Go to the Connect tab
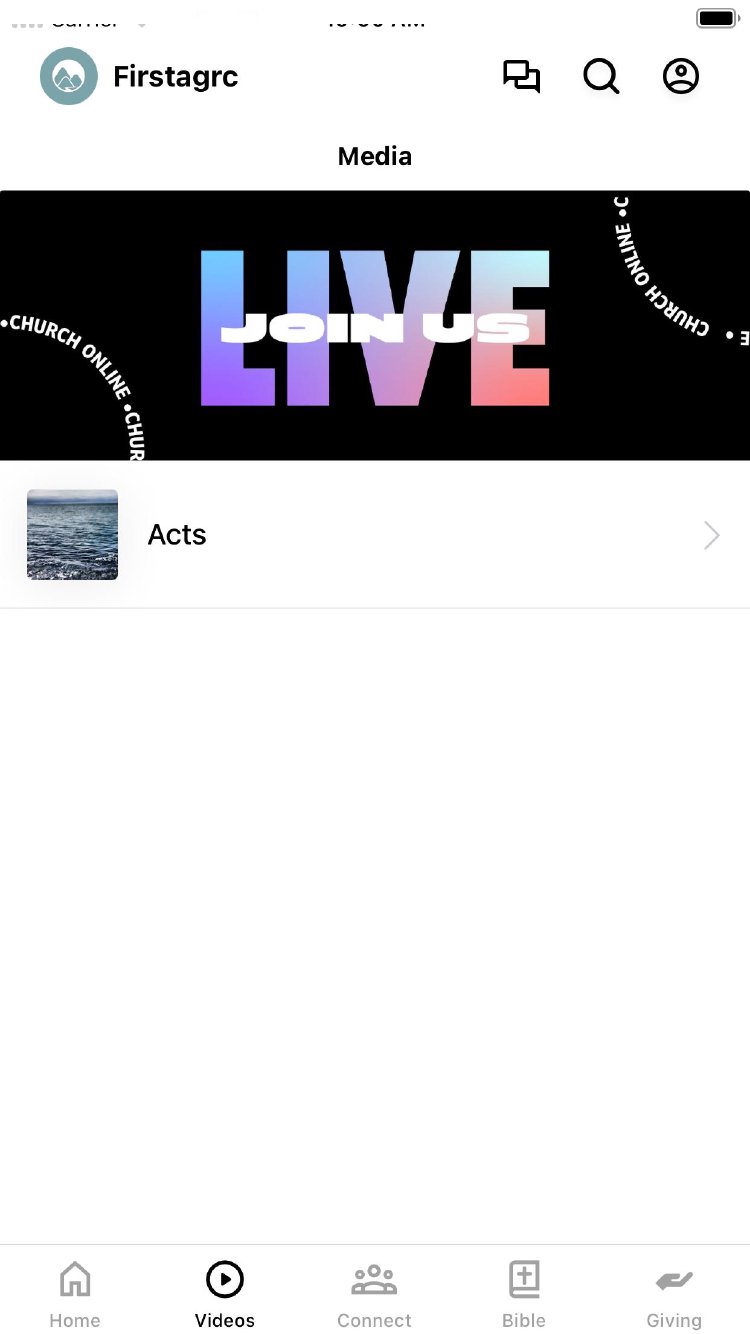The width and height of the screenshot is (750, 1334). [x=374, y=1294]
